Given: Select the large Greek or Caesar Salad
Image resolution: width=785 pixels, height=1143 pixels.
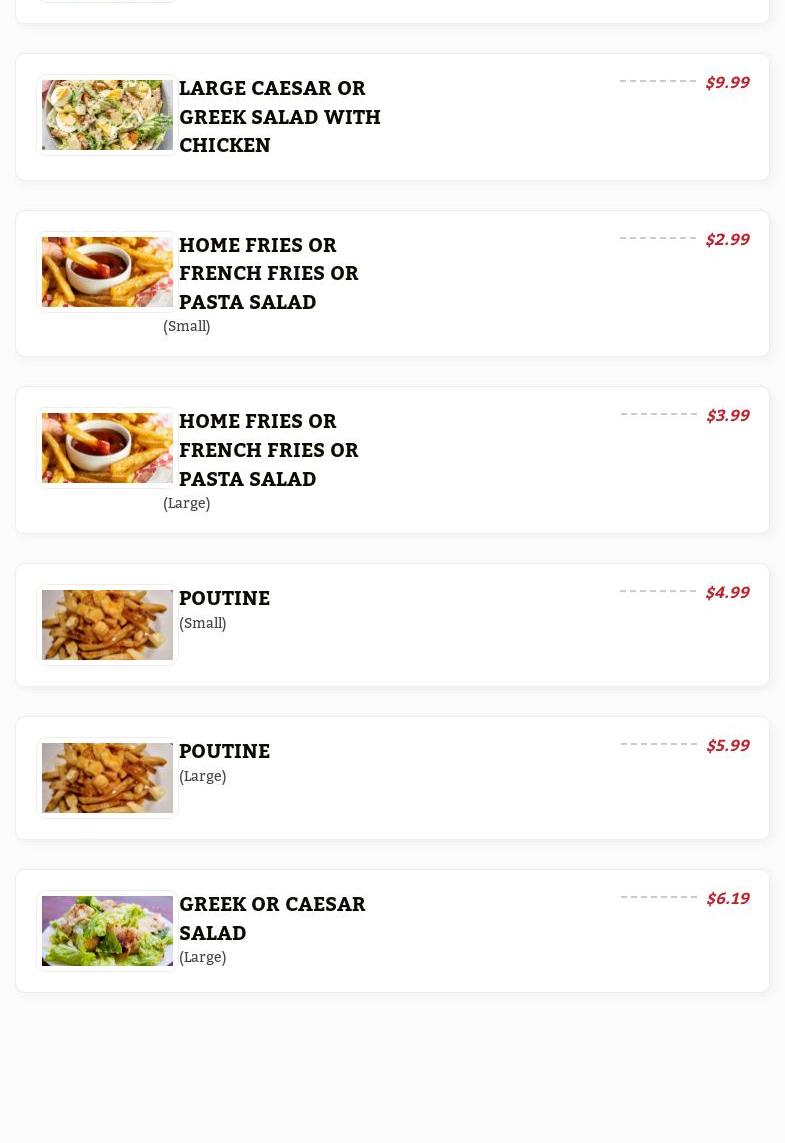Looking at the screenshot, I should [272, 917].
